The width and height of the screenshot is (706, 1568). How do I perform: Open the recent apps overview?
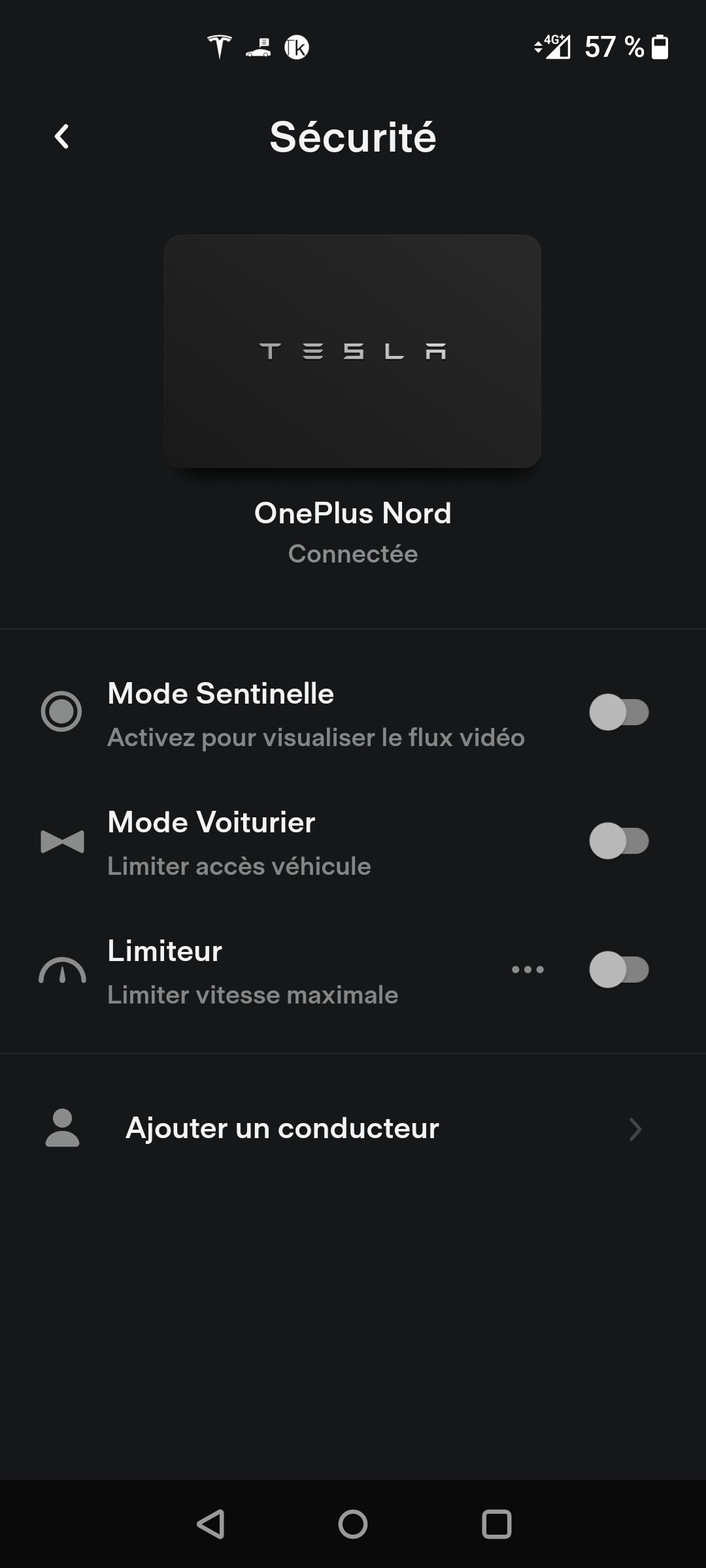point(496,1524)
